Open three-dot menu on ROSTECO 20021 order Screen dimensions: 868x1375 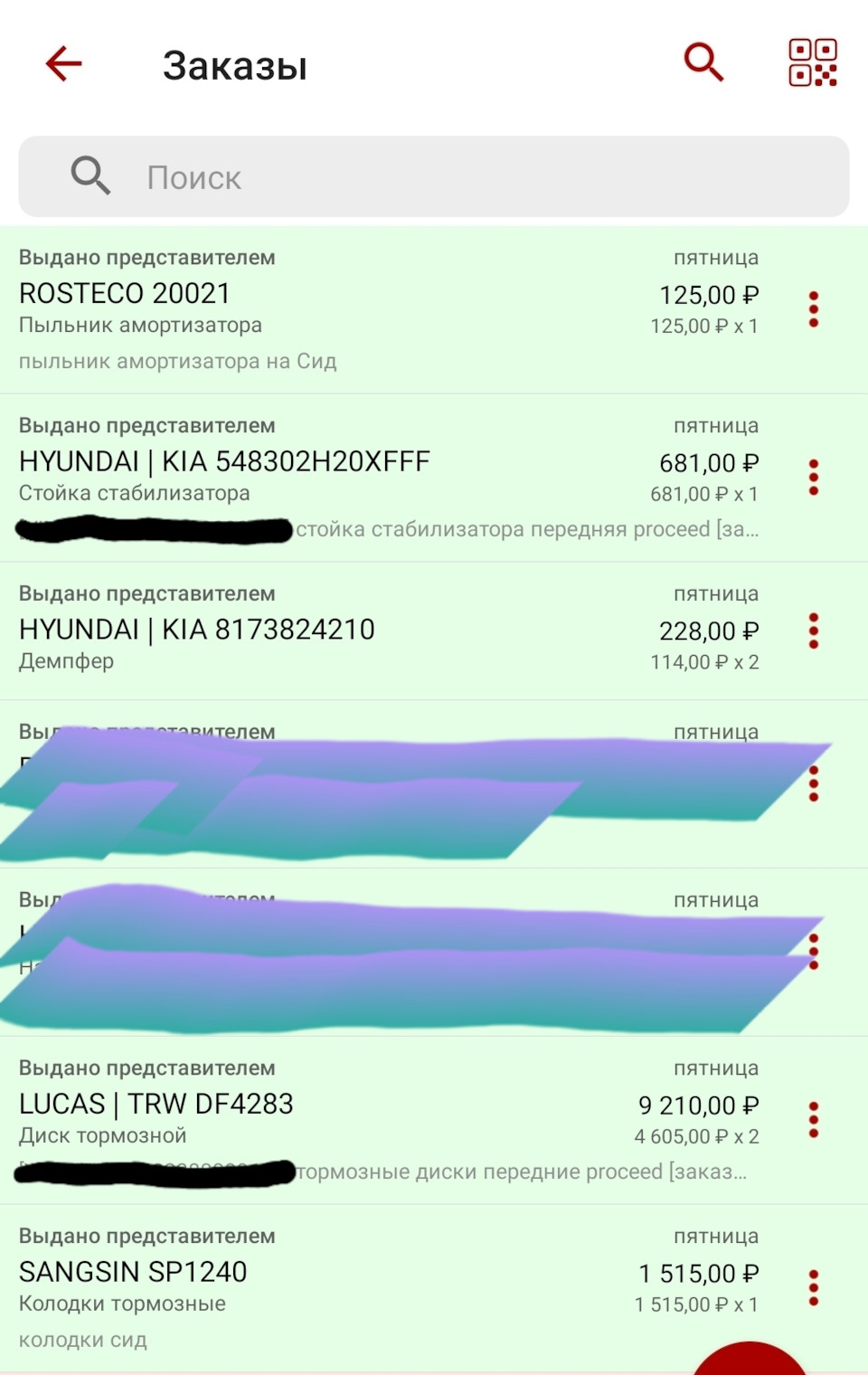[x=815, y=308]
